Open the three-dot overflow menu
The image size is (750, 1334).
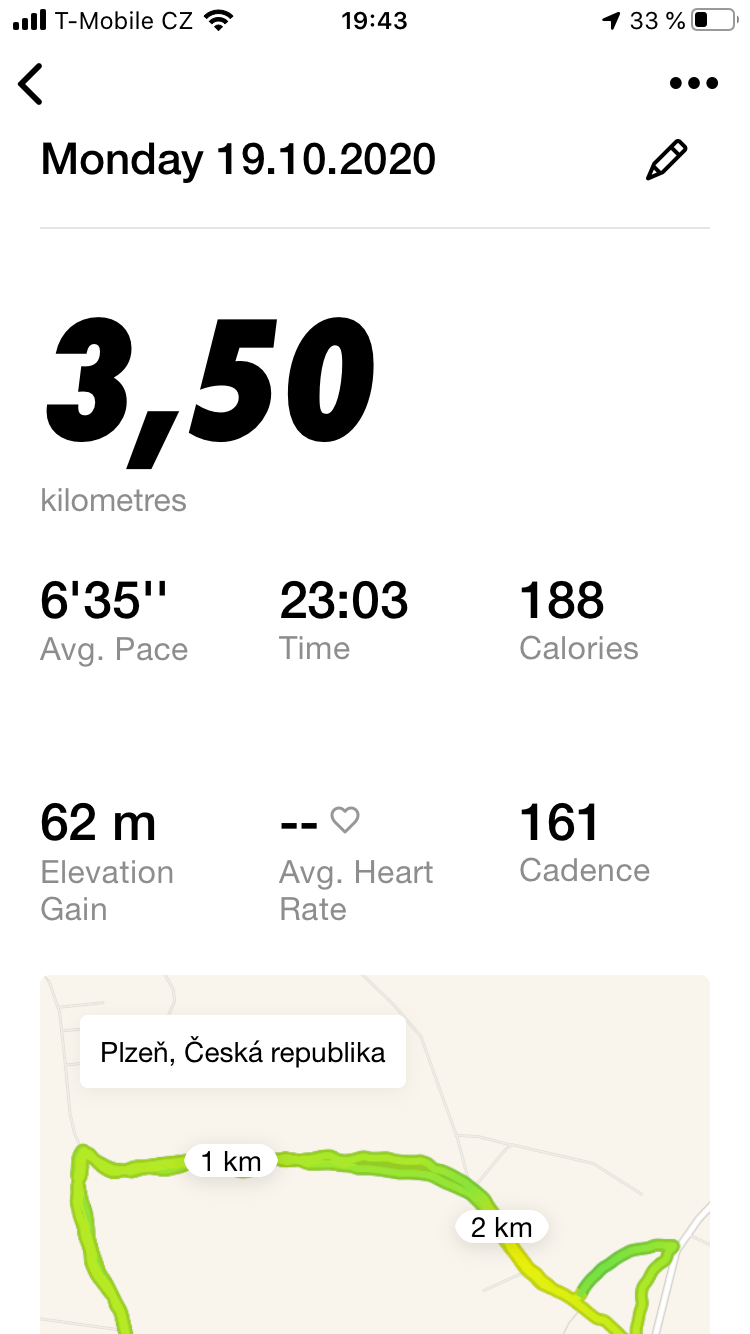(x=694, y=84)
